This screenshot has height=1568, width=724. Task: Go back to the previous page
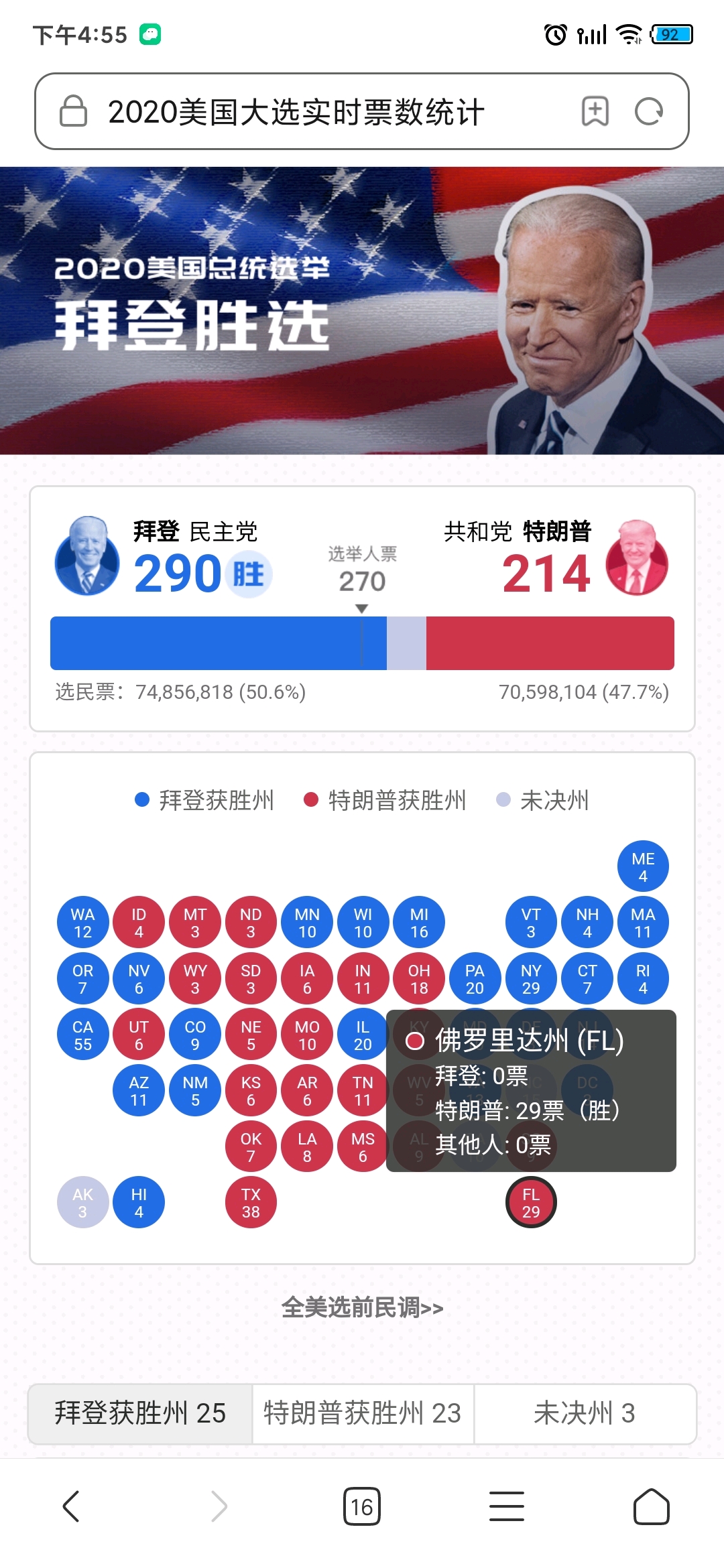tap(71, 1506)
